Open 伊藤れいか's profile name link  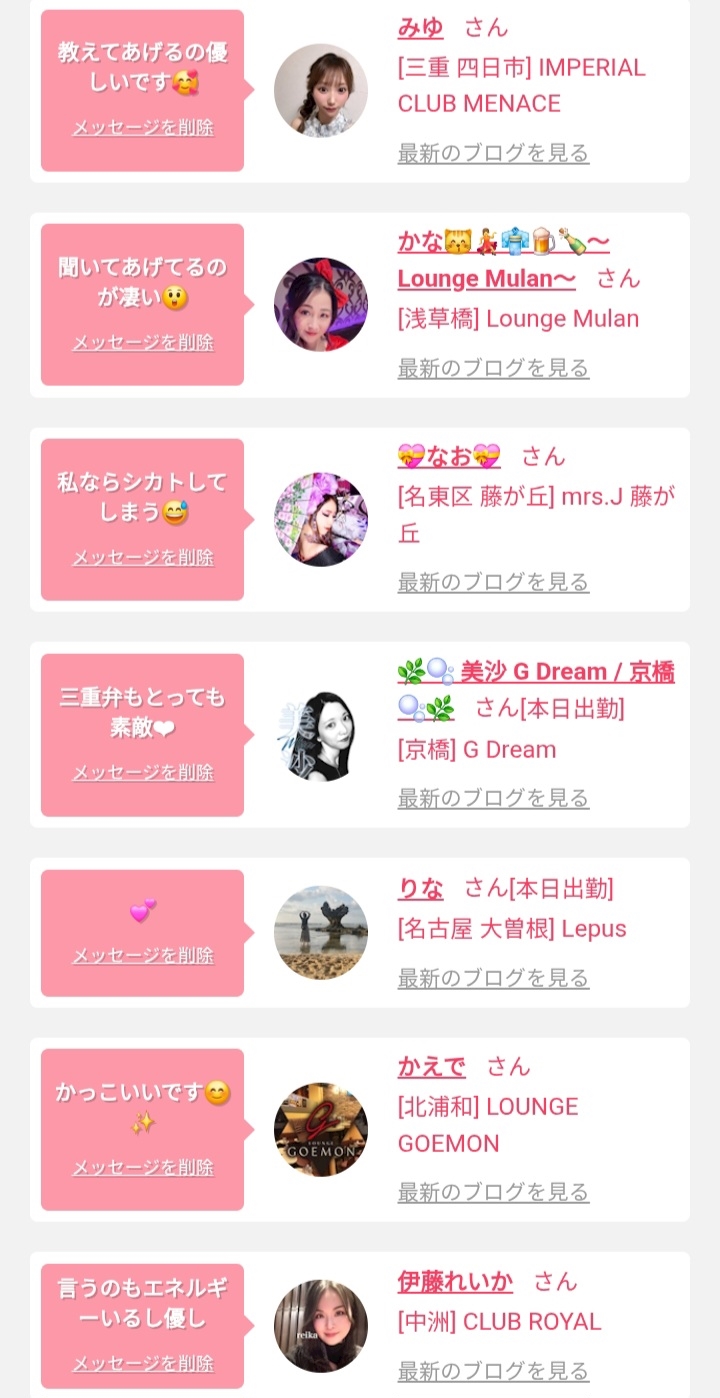[455, 1282]
